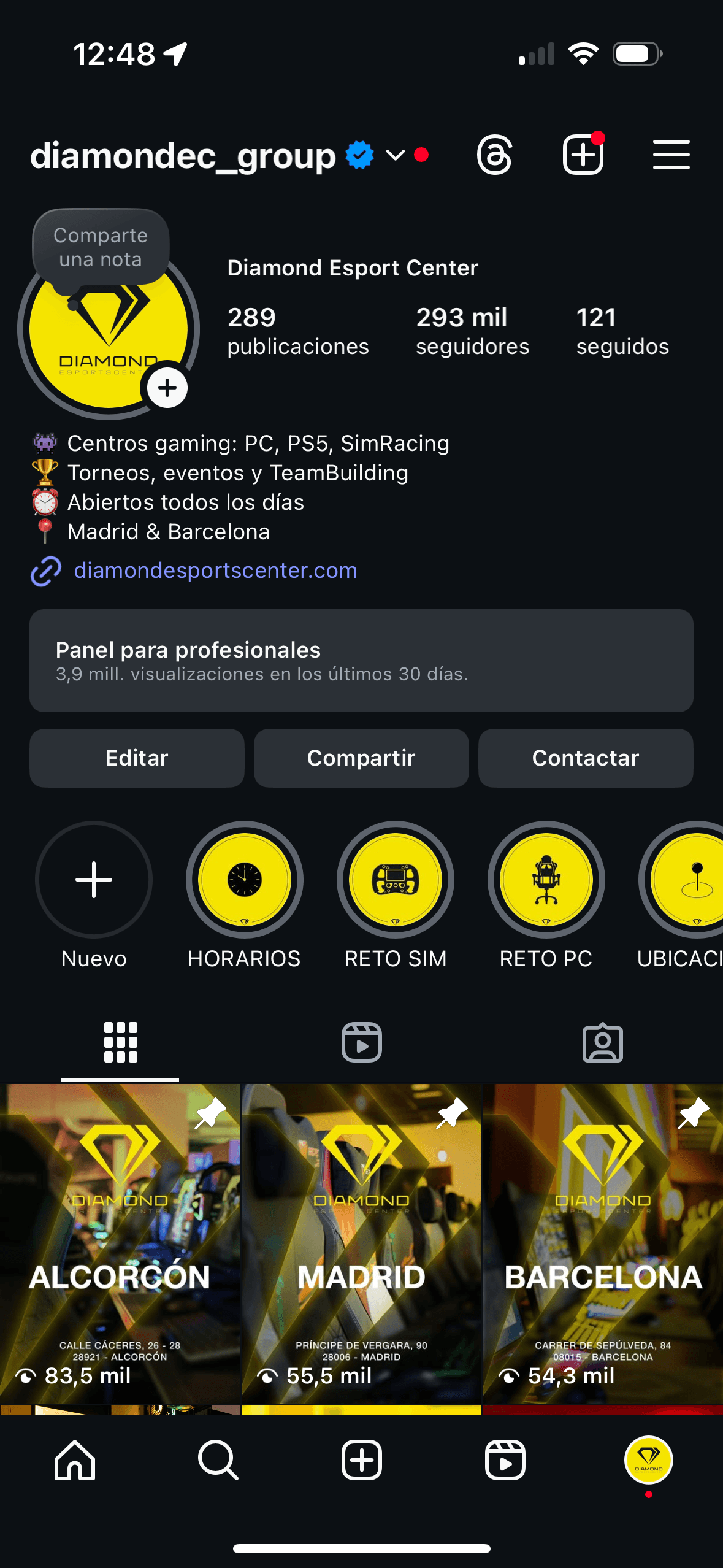Create a new highlight with the Nuevo circle
The height and width of the screenshot is (1568, 723).
pos(93,880)
